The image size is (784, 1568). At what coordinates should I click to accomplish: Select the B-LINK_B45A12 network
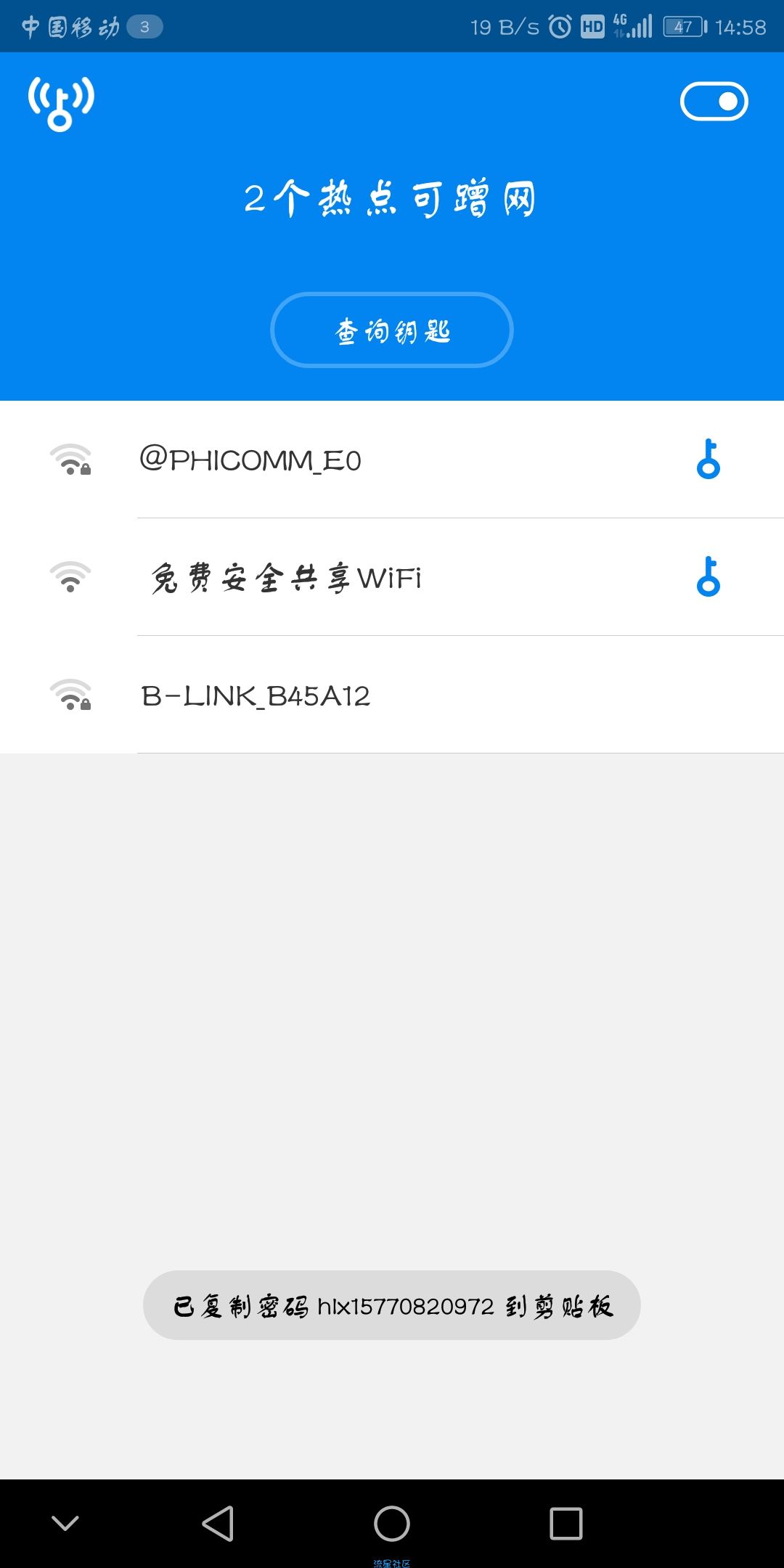tap(256, 695)
